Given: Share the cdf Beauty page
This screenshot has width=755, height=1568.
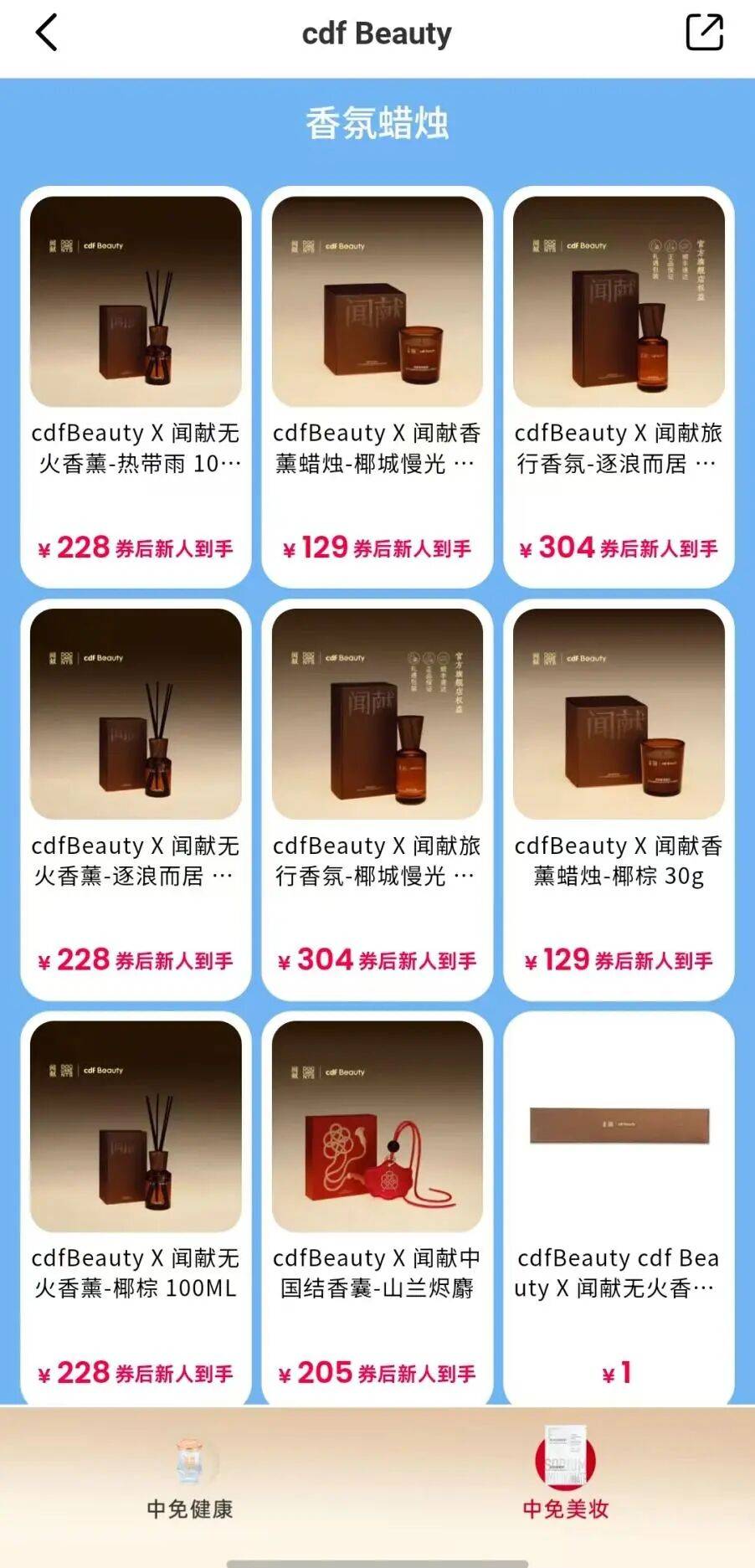Looking at the screenshot, I should point(704,33).
